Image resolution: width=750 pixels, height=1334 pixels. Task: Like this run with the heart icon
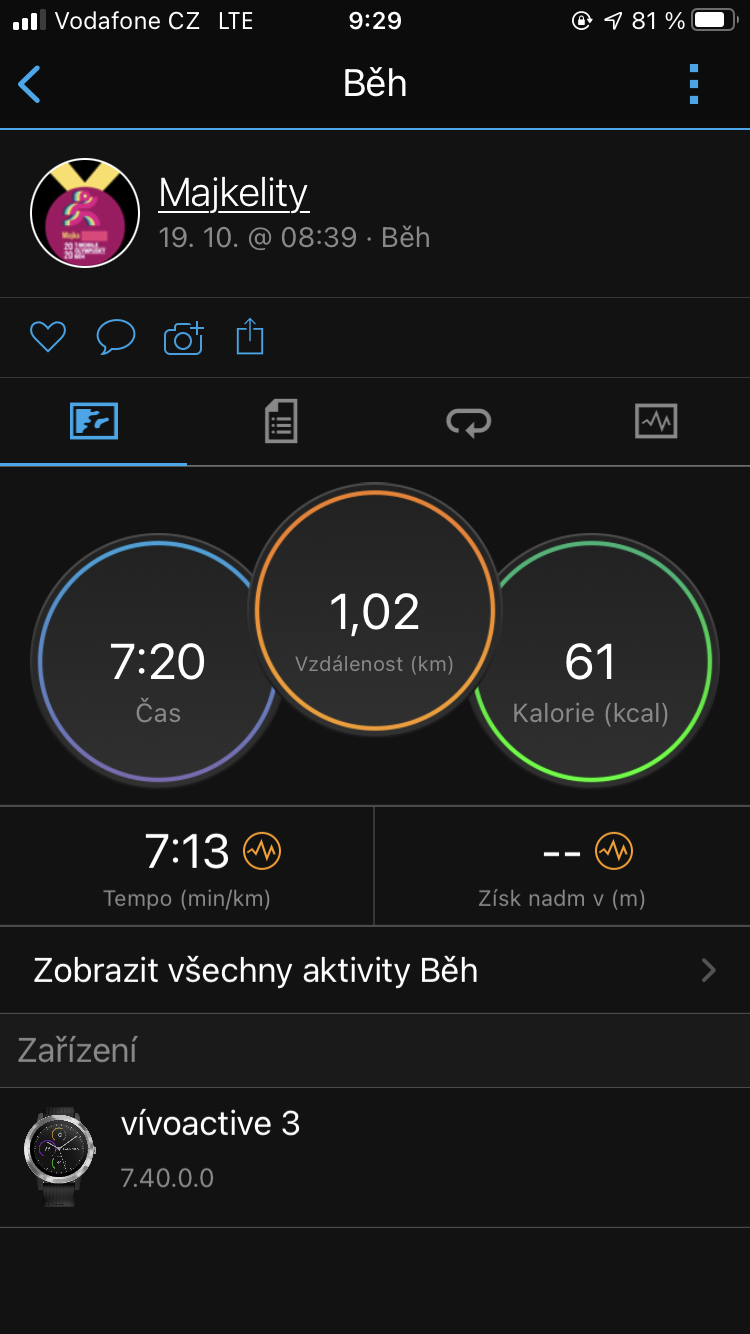point(48,338)
